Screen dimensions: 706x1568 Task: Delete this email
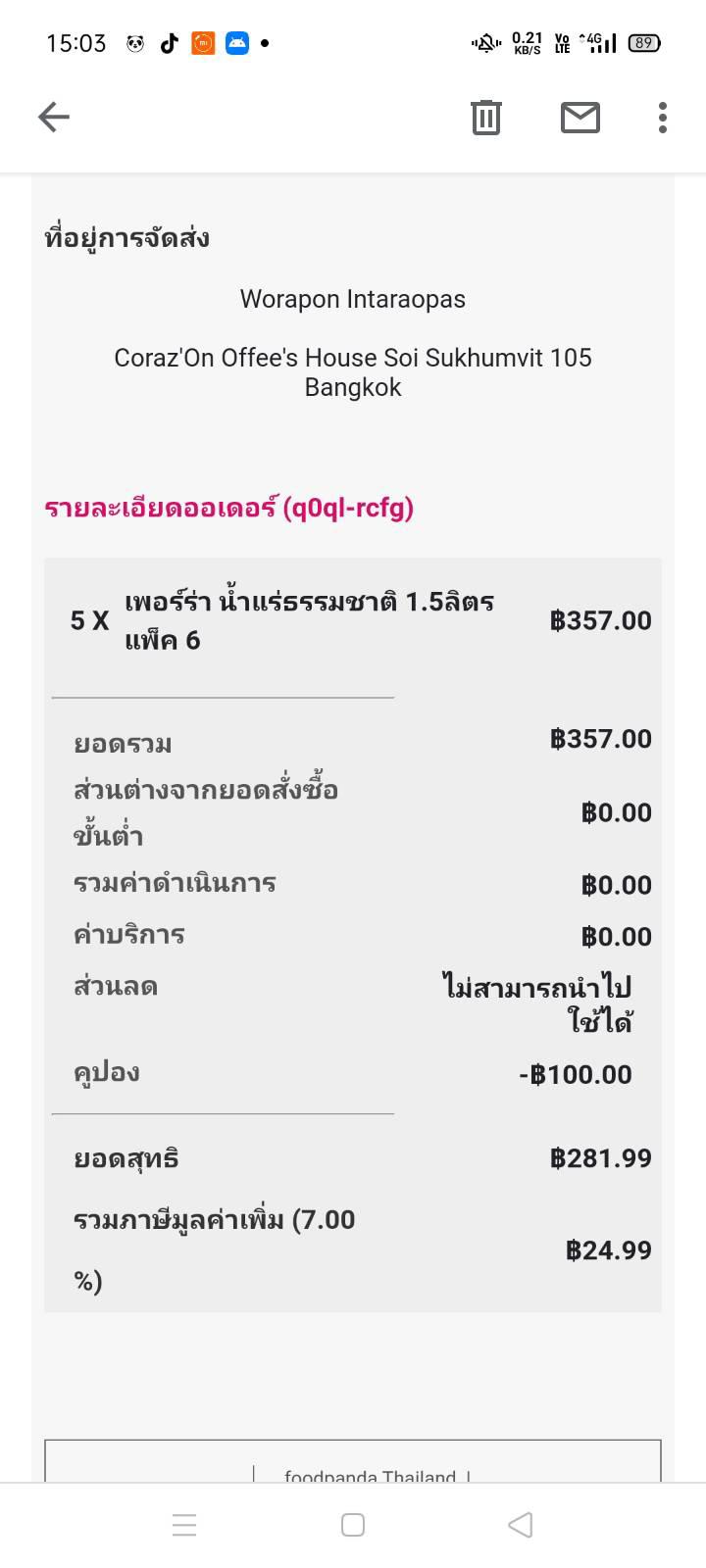pyautogui.click(x=485, y=118)
